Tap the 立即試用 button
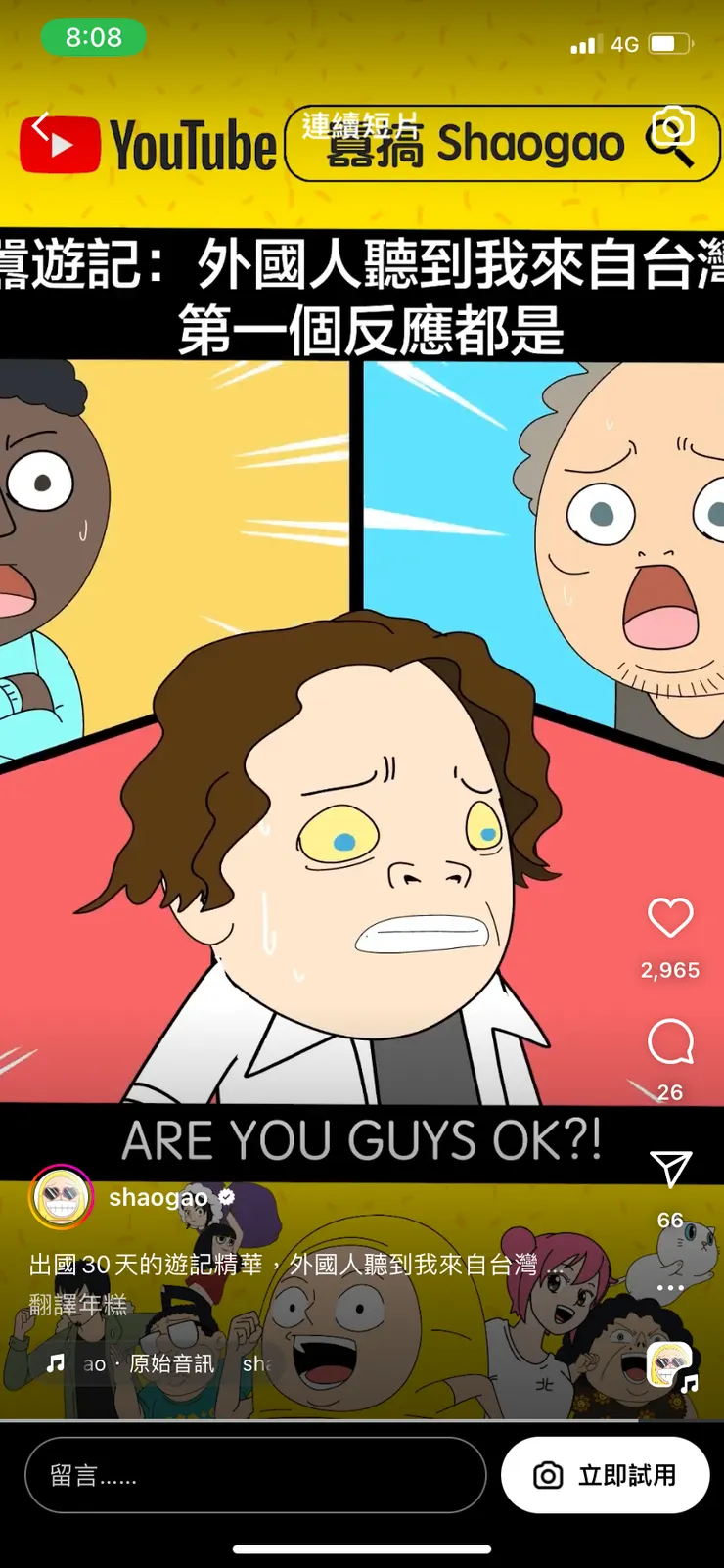The width and height of the screenshot is (724, 1568). coord(605,1475)
